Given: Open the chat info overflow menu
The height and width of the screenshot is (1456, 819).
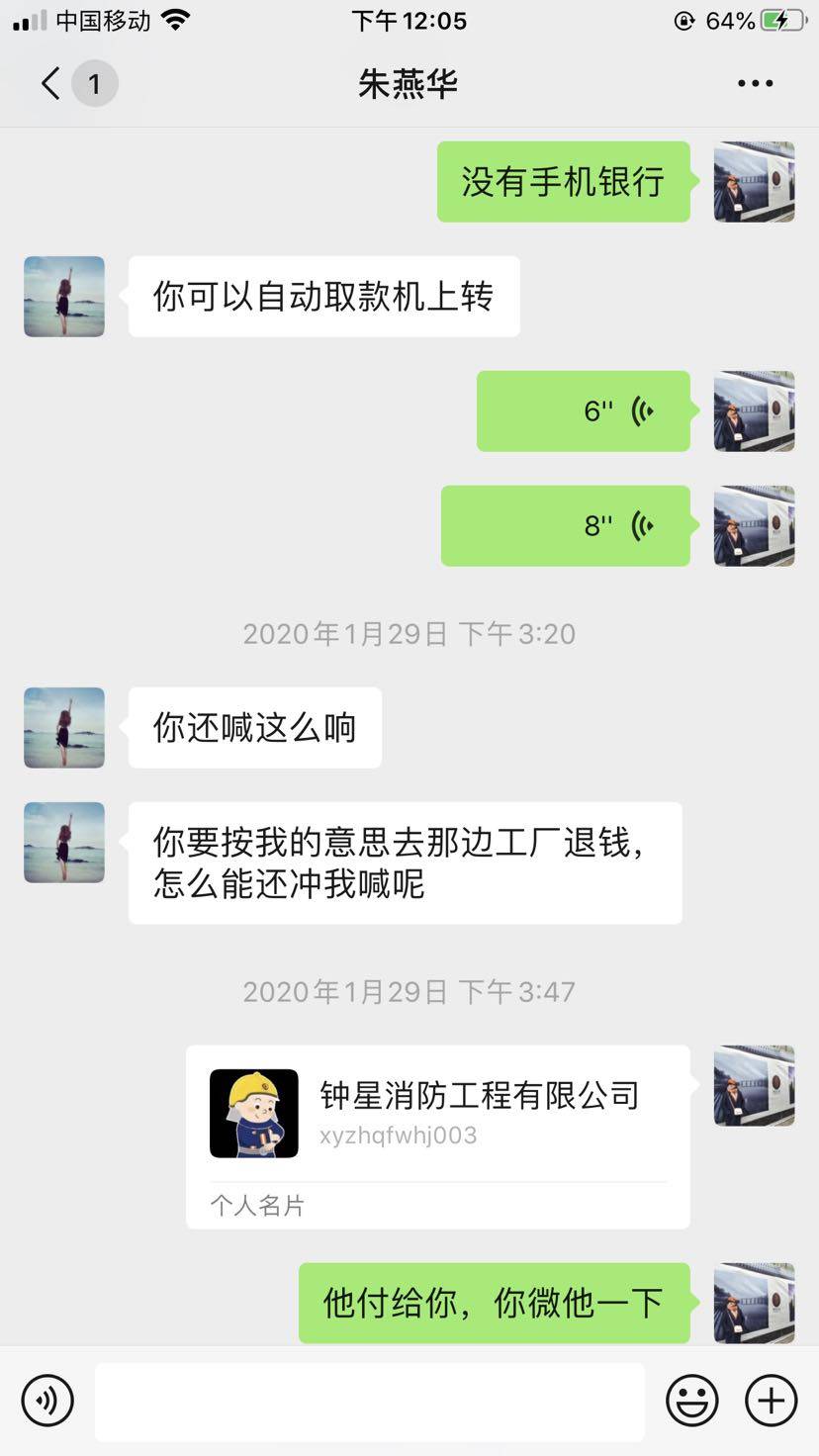Looking at the screenshot, I should (x=755, y=84).
